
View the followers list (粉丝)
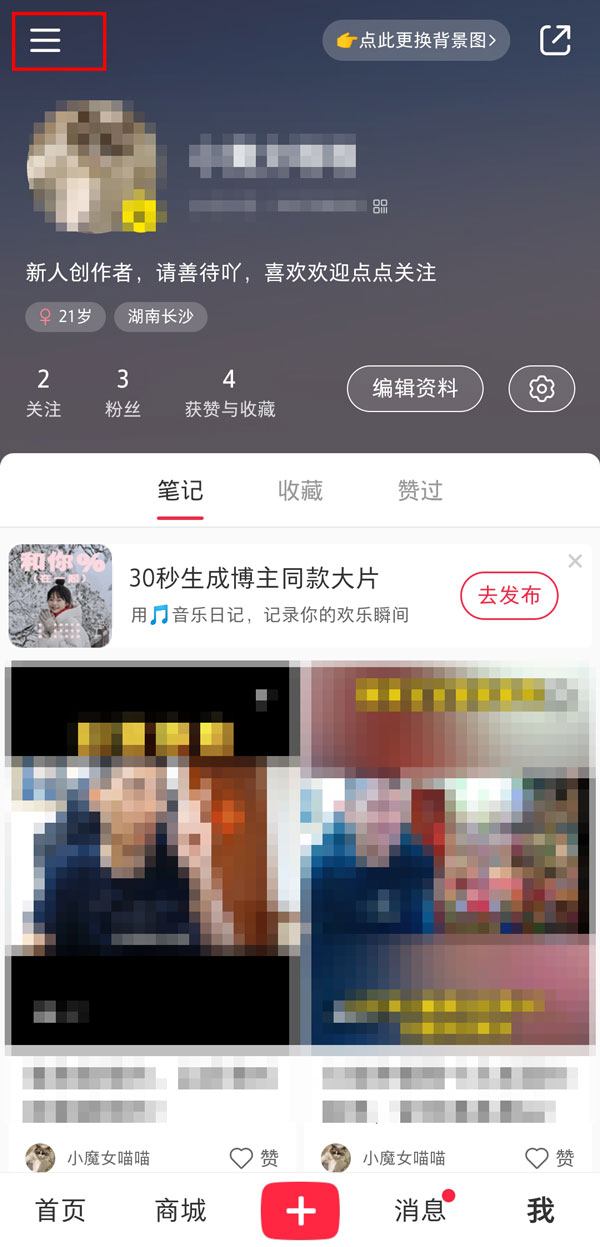point(122,392)
